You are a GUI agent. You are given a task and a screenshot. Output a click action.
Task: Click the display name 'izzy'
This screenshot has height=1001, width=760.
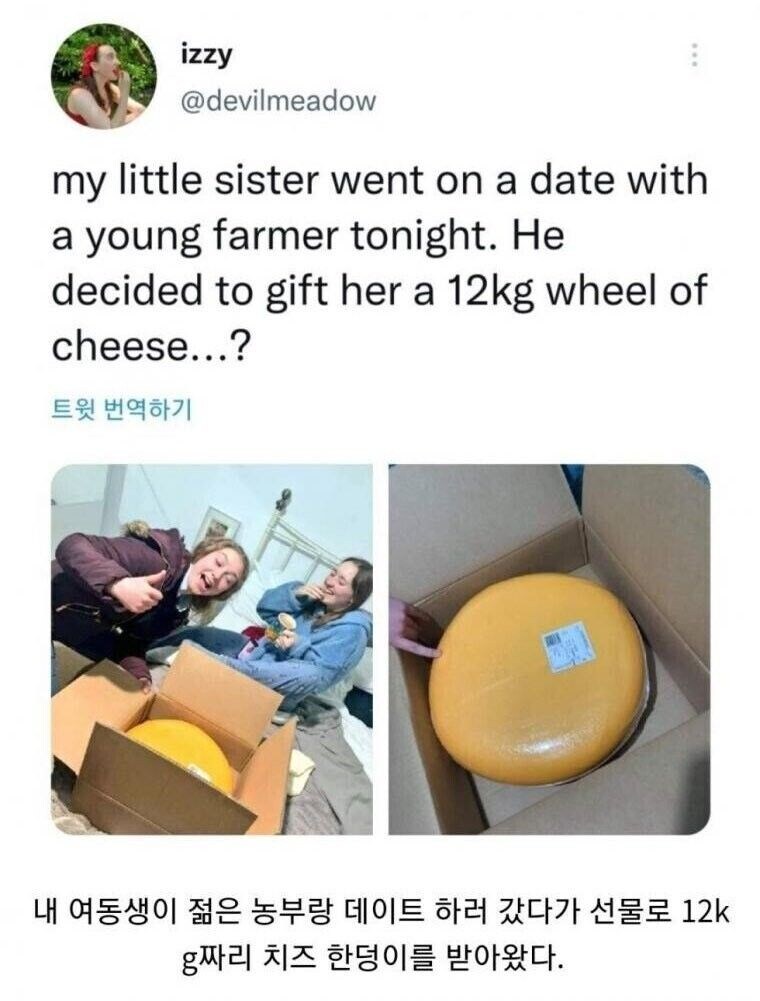pyautogui.click(x=204, y=56)
